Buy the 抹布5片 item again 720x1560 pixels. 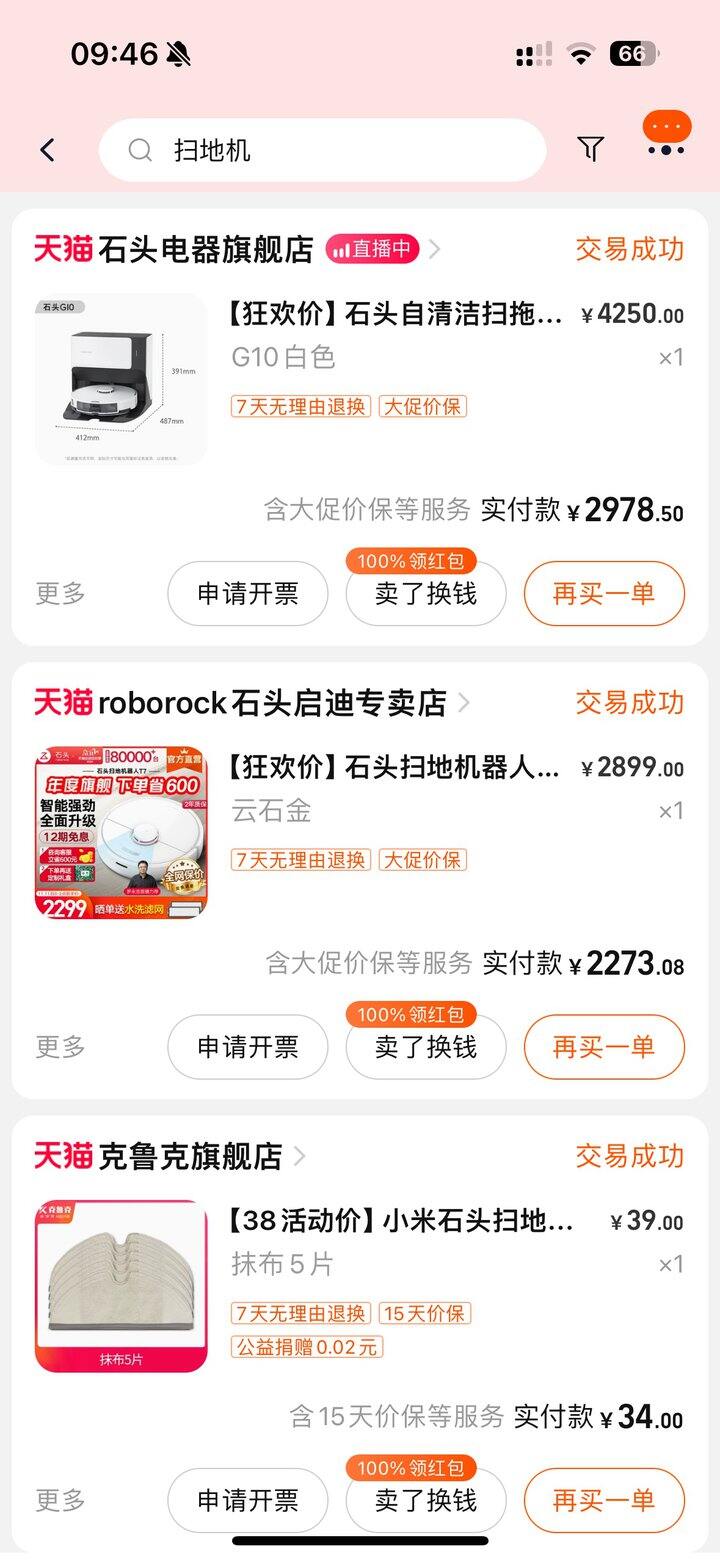pyautogui.click(x=604, y=1500)
